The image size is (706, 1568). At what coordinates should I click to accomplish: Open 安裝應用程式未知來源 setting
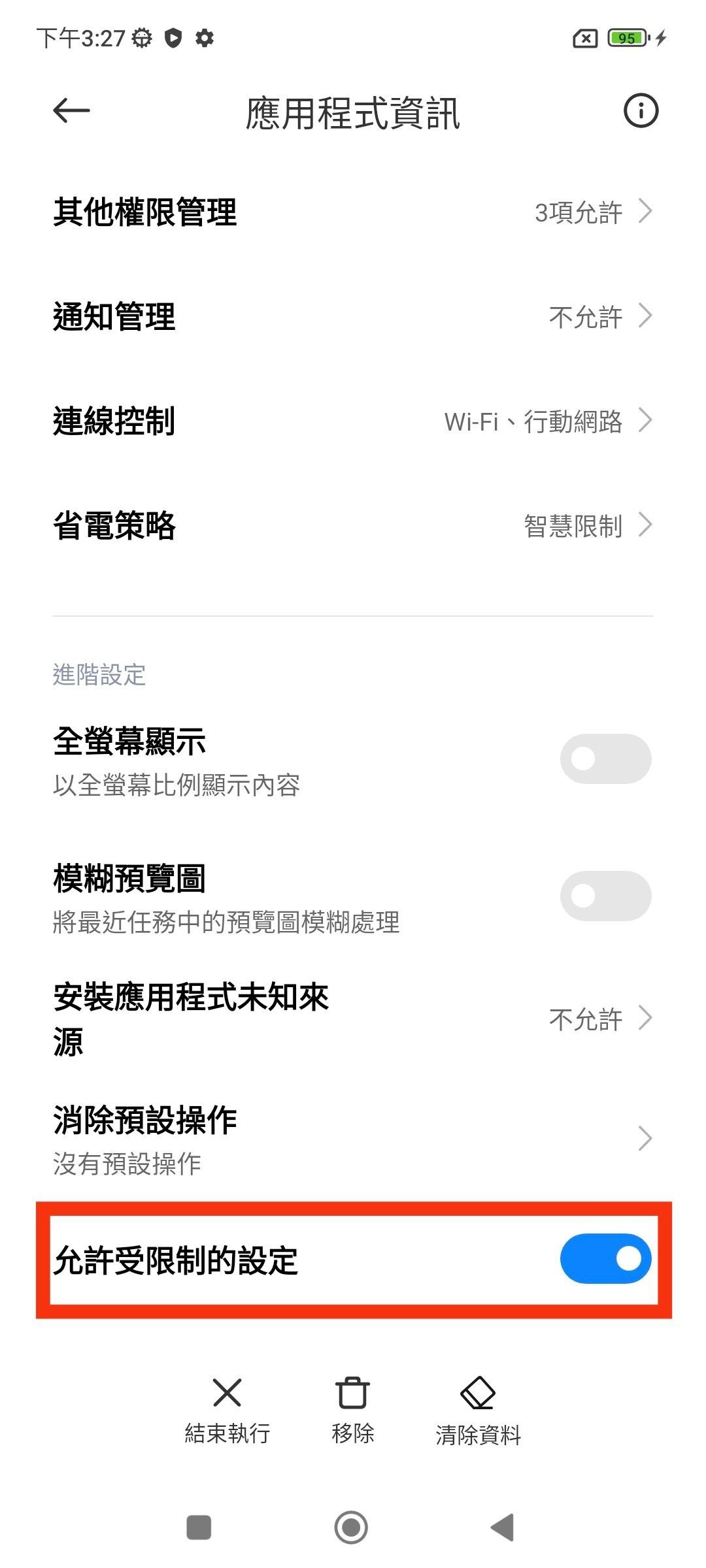point(353,1019)
